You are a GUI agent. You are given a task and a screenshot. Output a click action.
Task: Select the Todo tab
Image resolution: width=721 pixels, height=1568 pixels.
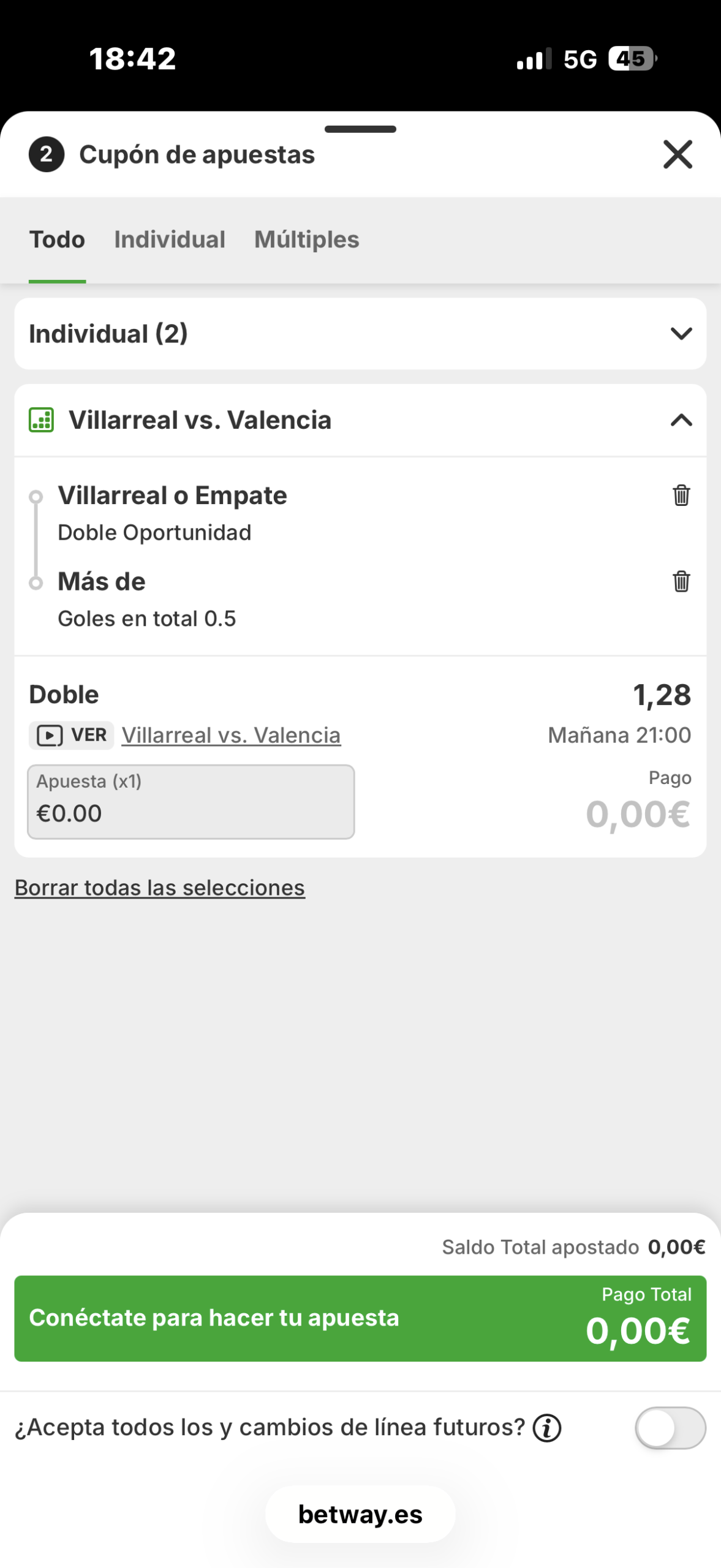click(57, 239)
